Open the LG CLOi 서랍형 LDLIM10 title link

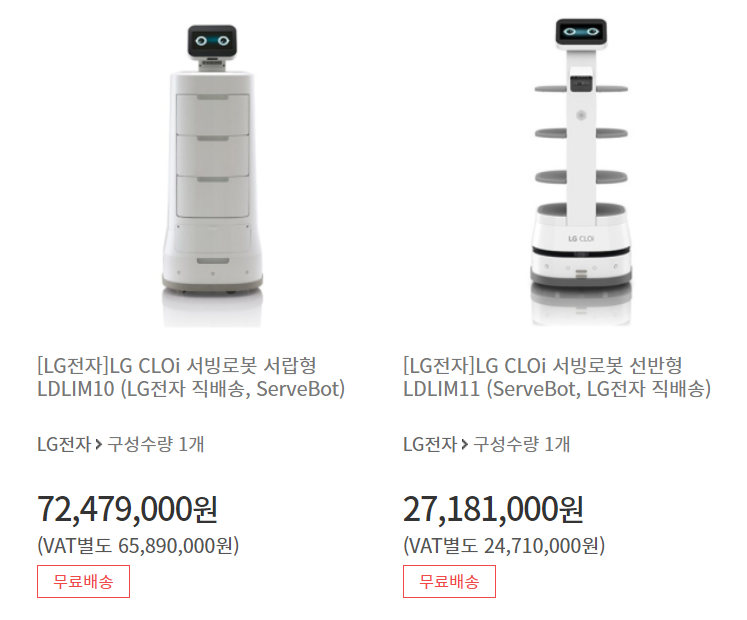pos(190,376)
